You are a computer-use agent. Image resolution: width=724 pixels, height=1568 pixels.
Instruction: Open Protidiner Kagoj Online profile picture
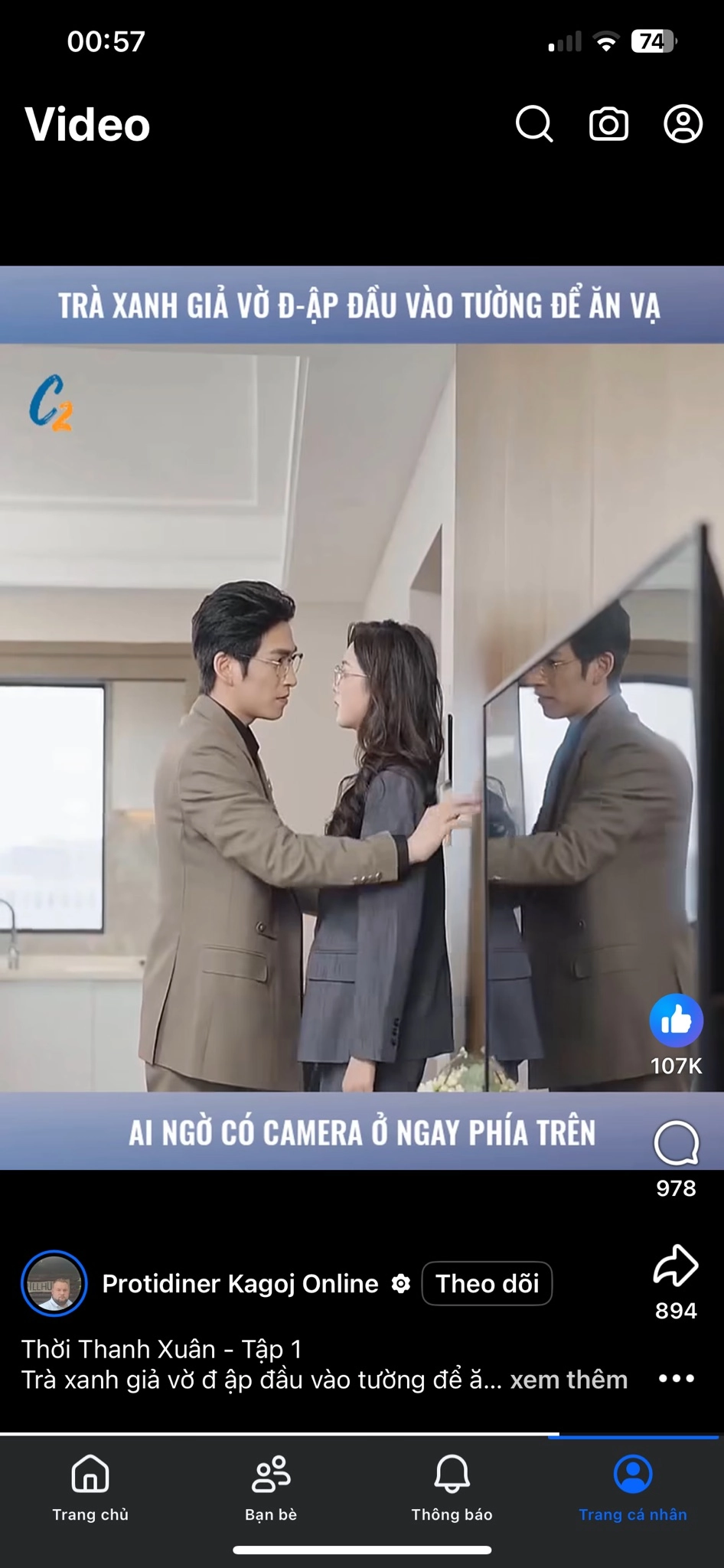54,1284
